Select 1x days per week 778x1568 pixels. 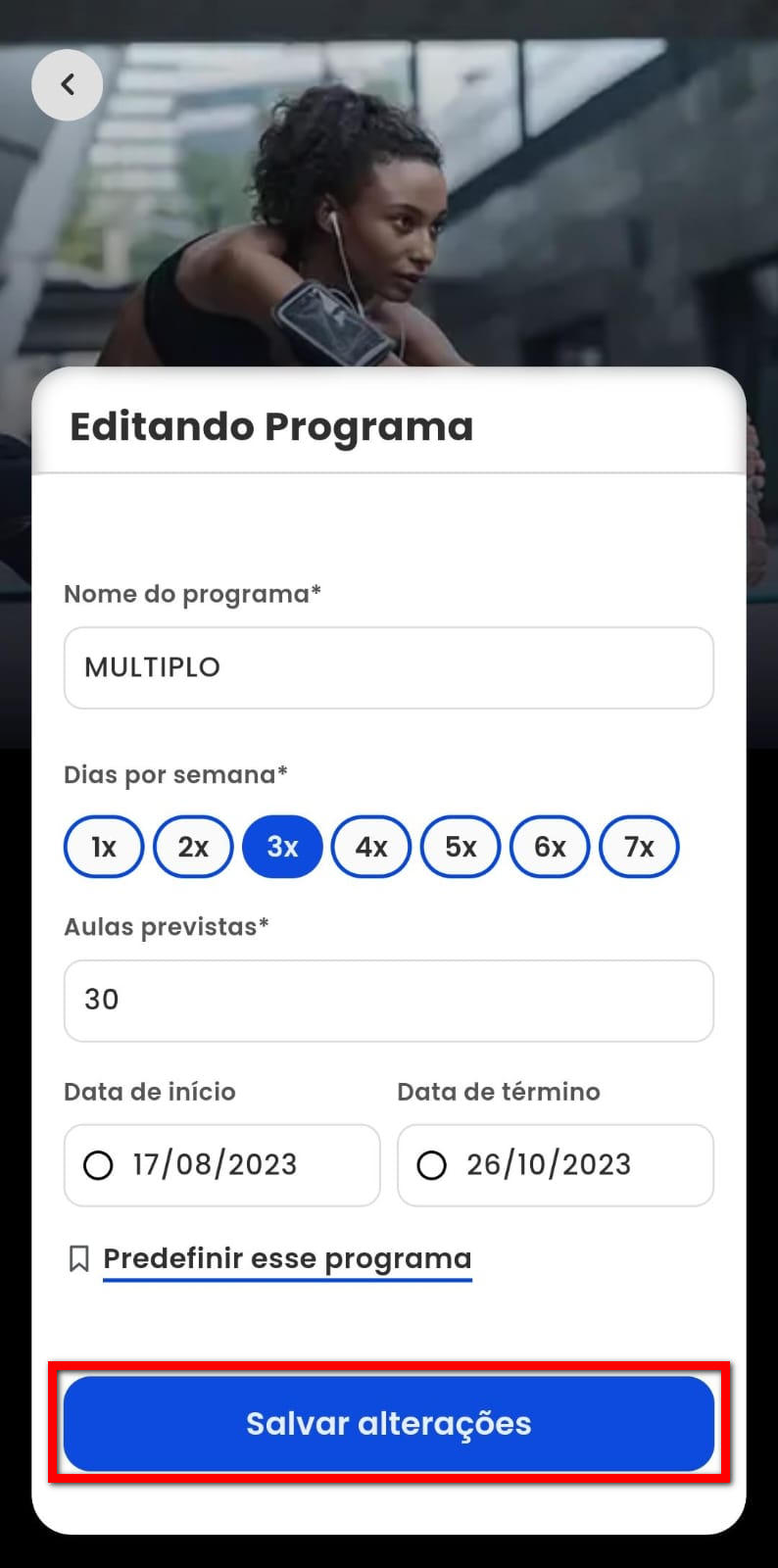104,847
